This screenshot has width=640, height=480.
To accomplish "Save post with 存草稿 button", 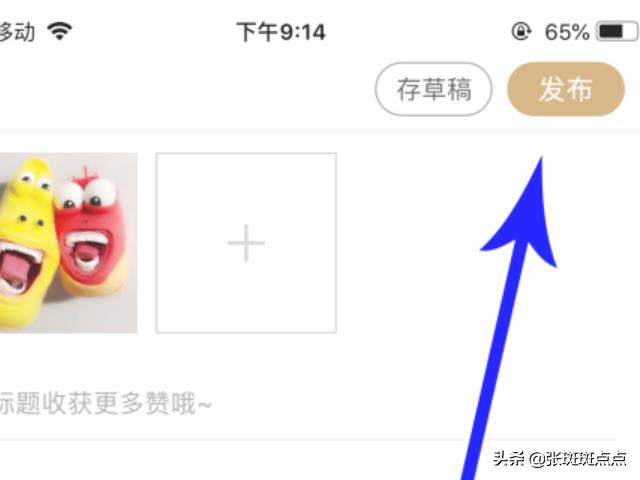I will coord(433,90).
